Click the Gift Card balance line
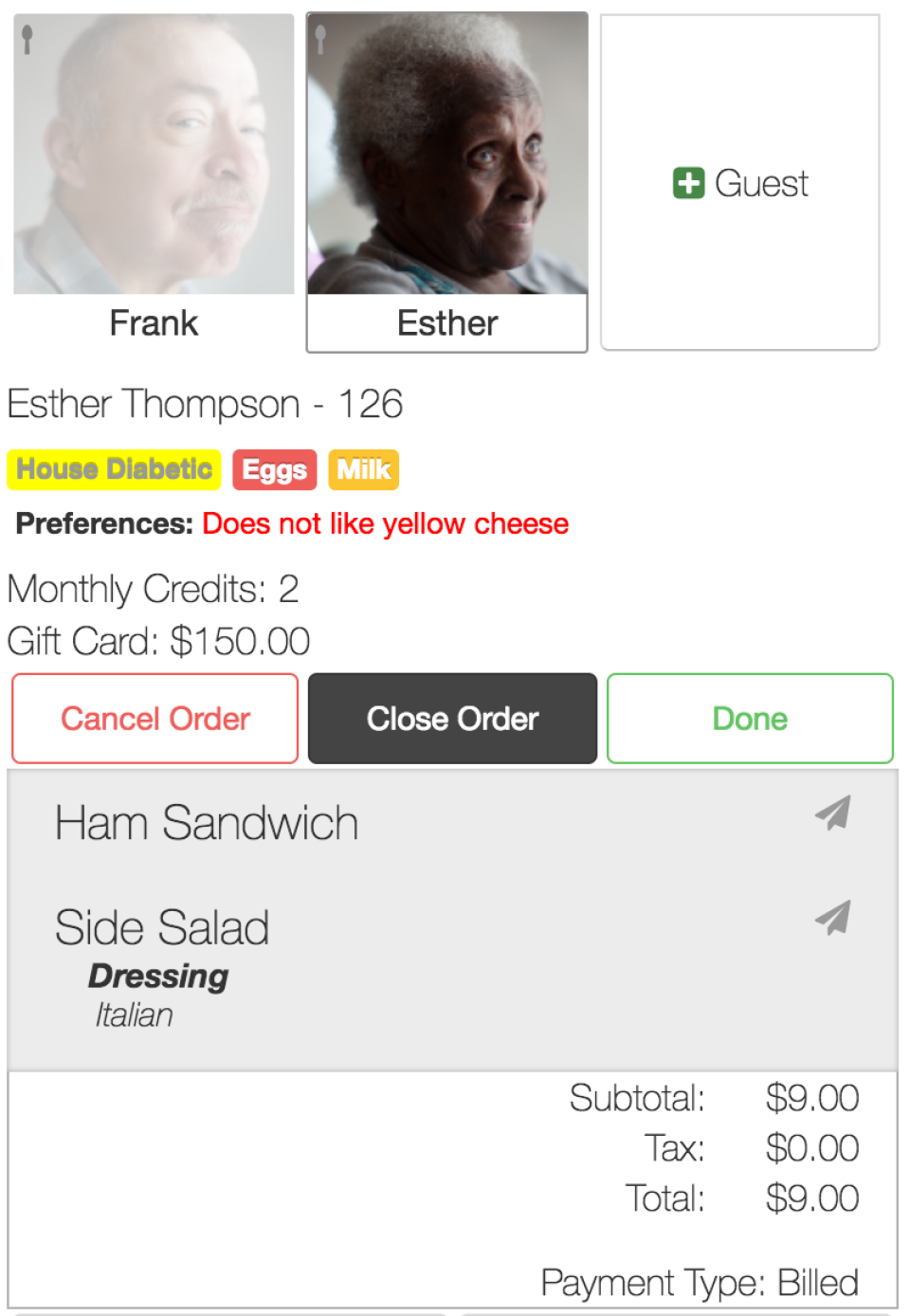The height and width of the screenshot is (1316, 910). click(157, 641)
